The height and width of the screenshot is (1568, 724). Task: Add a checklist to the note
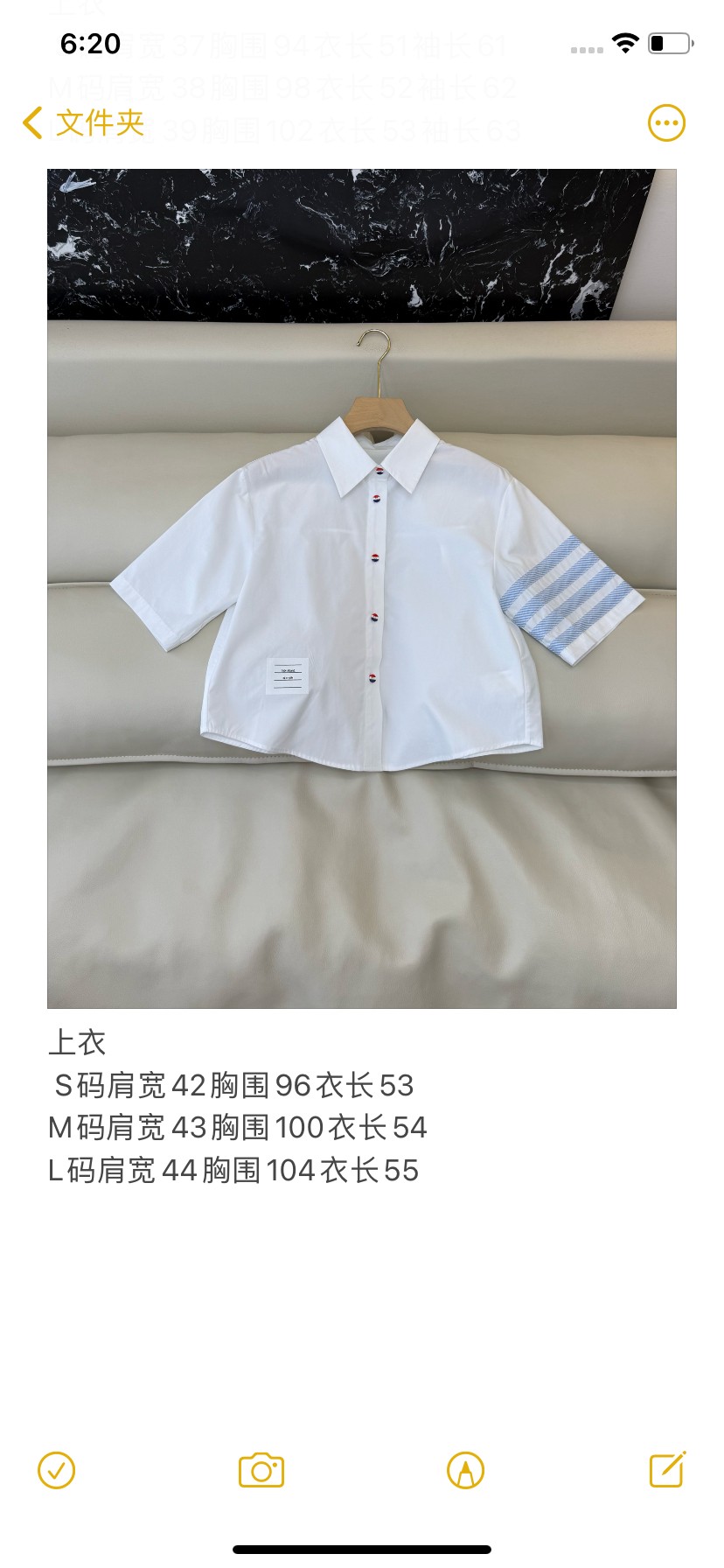(57, 1470)
